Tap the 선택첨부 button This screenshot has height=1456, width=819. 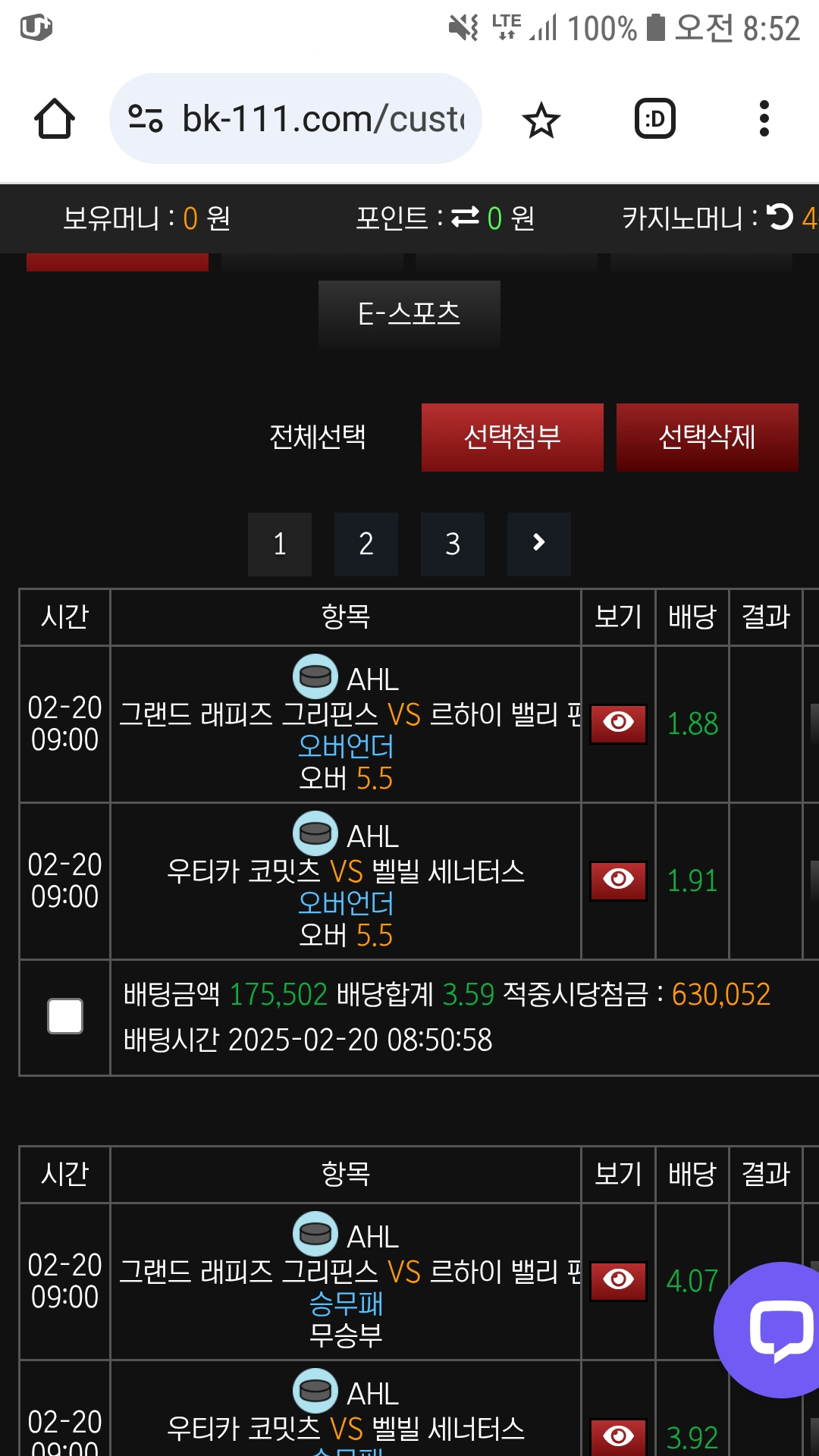pyautogui.click(x=513, y=437)
